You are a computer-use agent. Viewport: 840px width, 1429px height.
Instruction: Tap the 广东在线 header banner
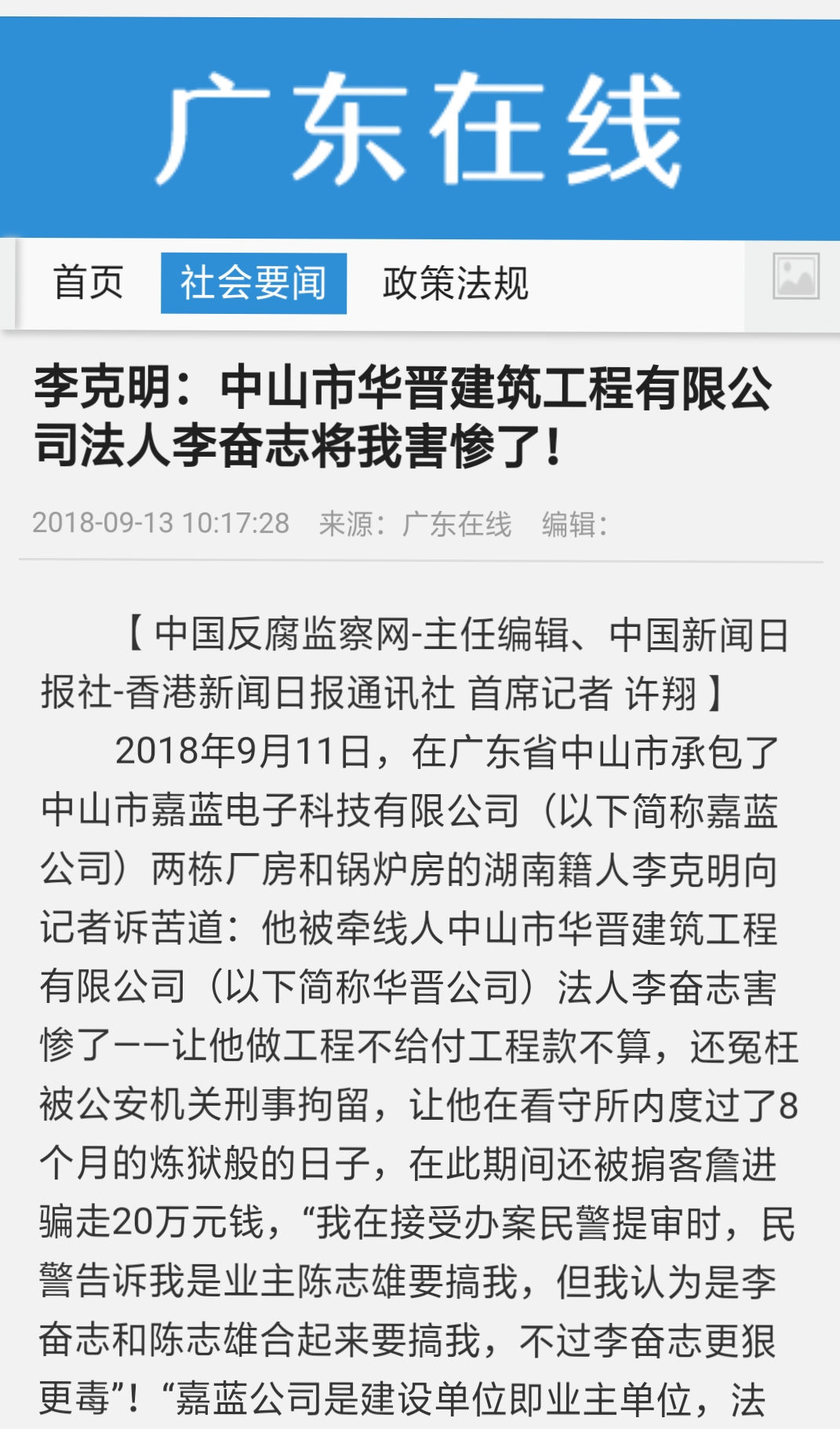coord(420,129)
